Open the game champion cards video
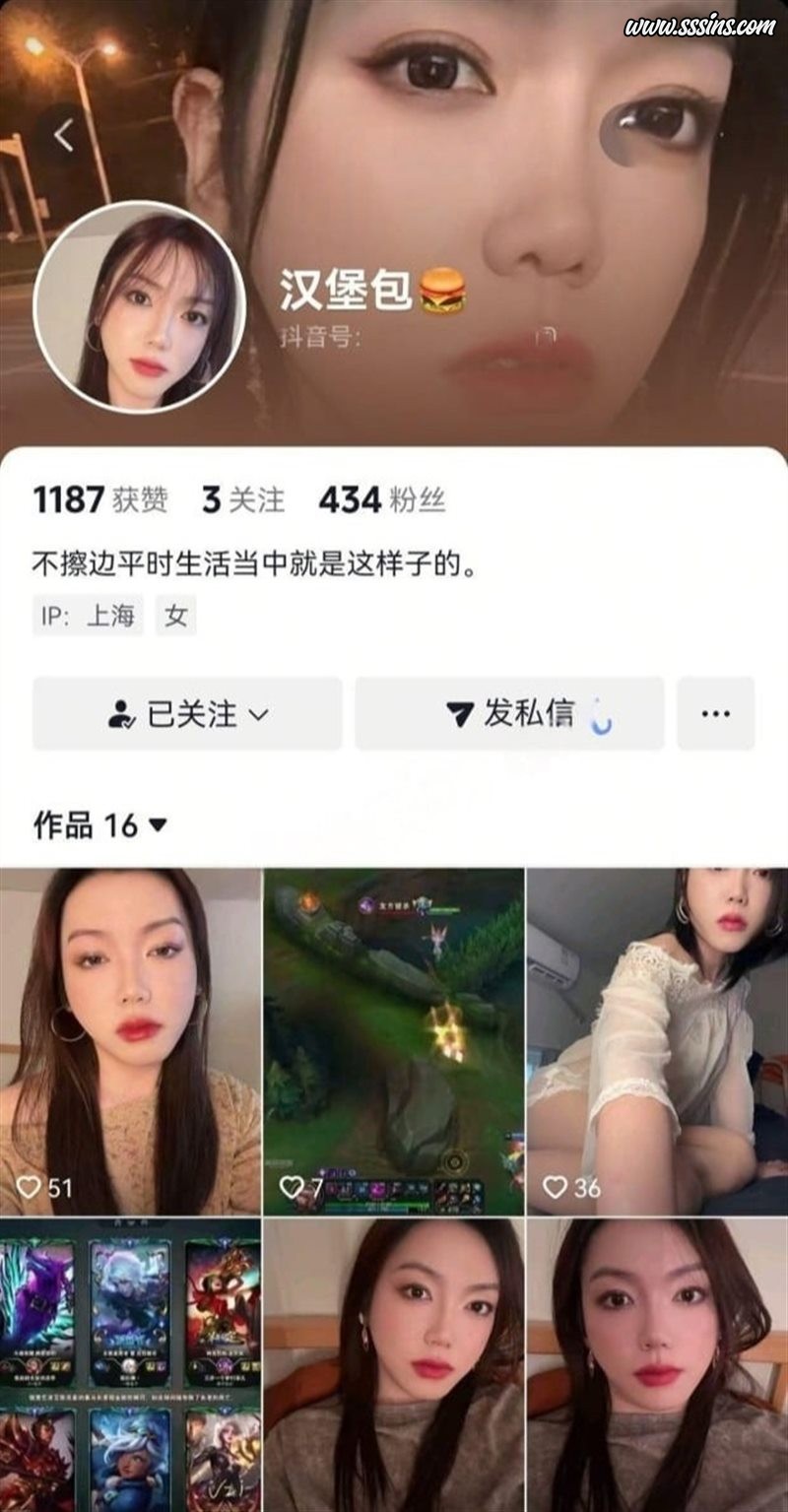 coord(130,1364)
